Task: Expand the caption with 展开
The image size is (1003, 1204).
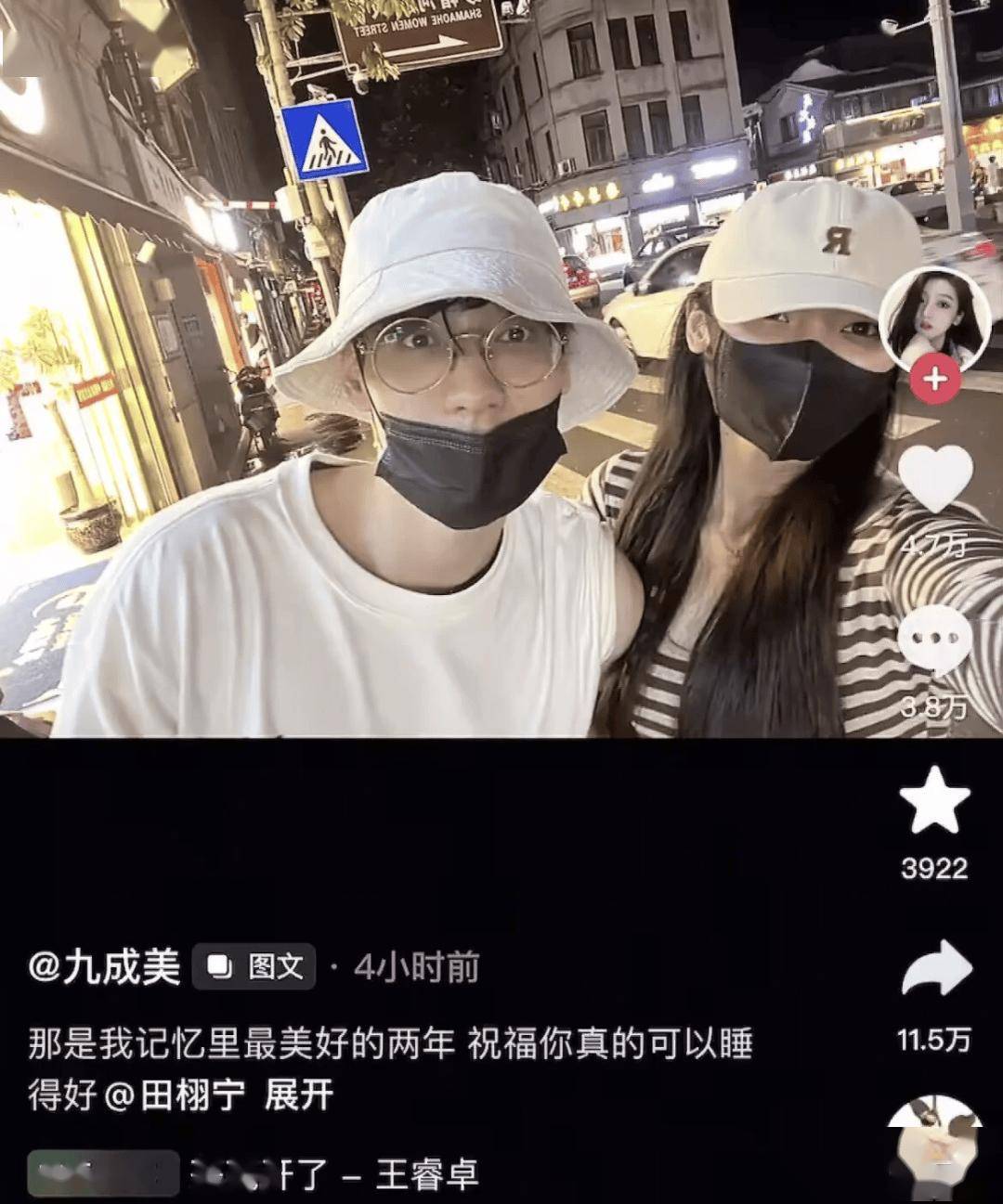Action: point(299,1095)
